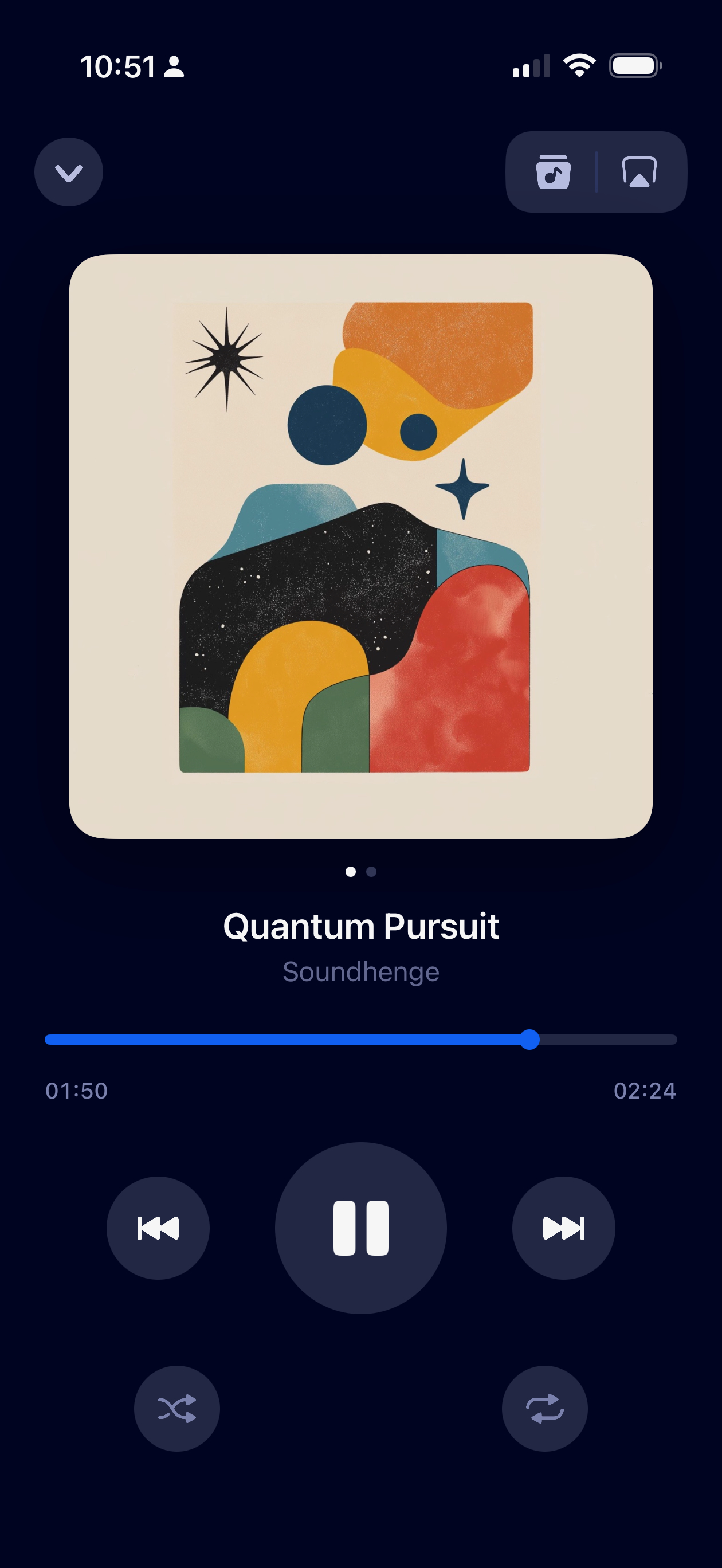Toggle playback with the pause button
The height and width of the screenshot is (1568, 722).
click(x=361, y=1228)
